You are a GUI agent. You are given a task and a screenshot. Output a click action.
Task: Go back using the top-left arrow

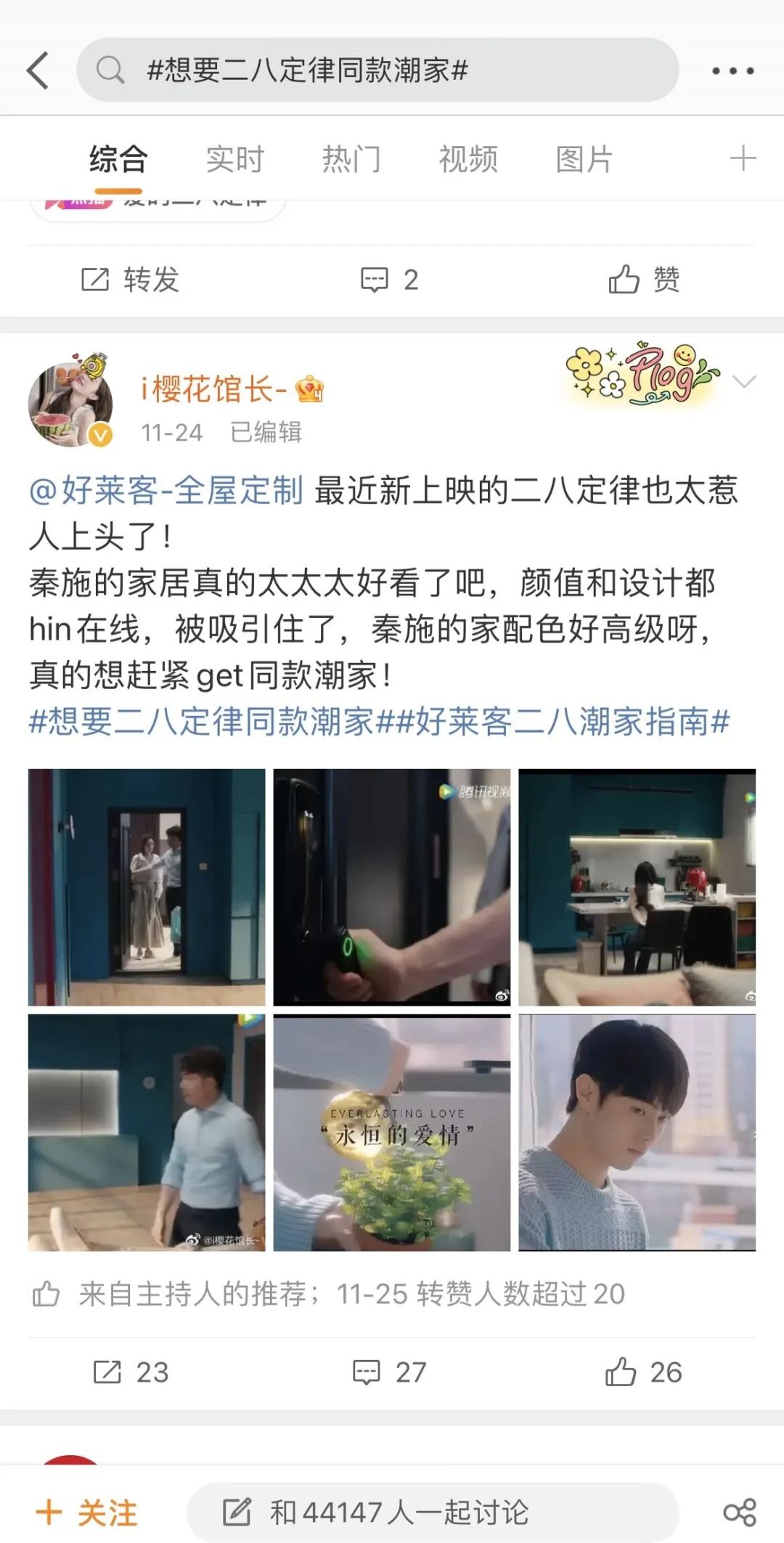(38, 70)
